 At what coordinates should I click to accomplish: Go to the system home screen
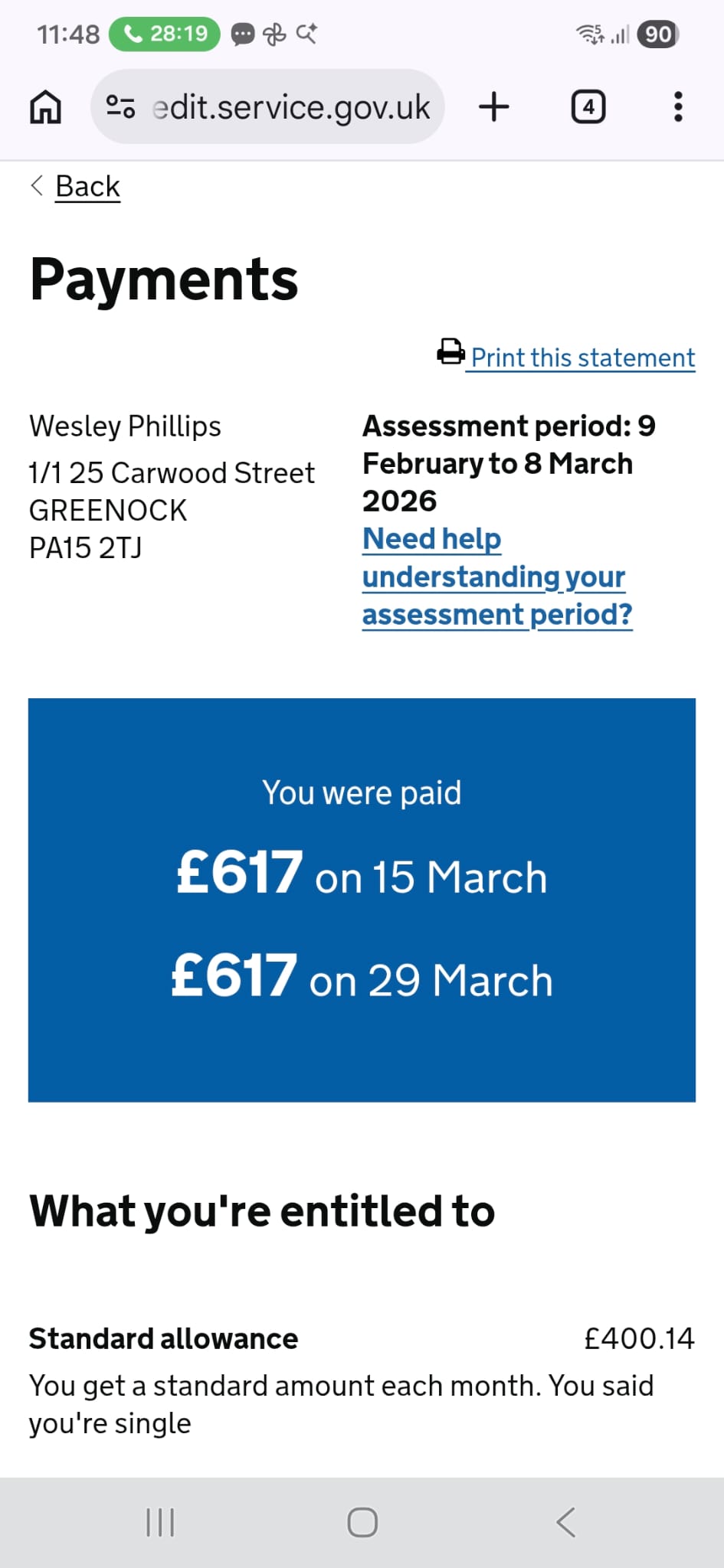(362, 1522)
